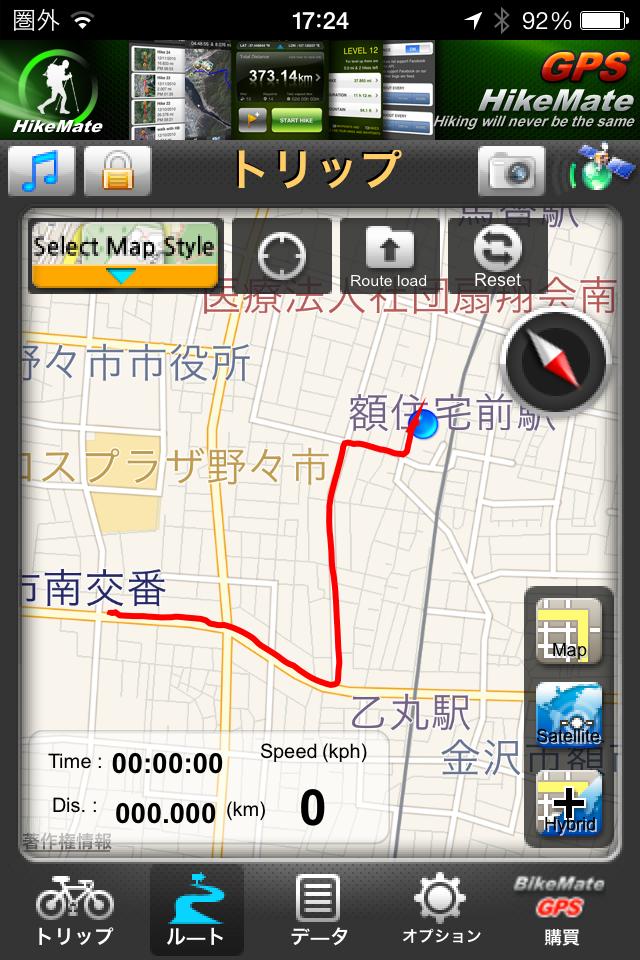Image resolution: width=640 pixels, height=960 pixels.
Task: Switch to standard Map view
Action: (x=569, y=631)
